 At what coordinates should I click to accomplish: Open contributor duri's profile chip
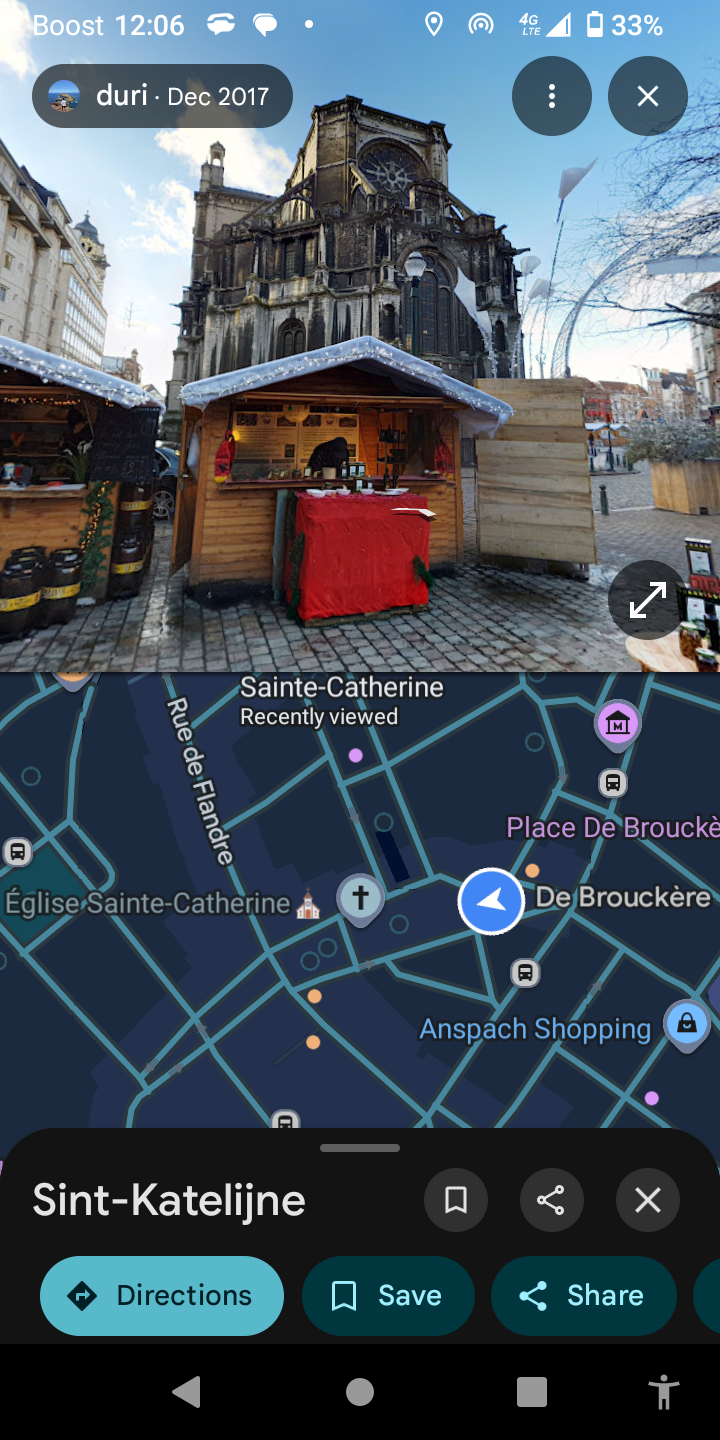162,96
